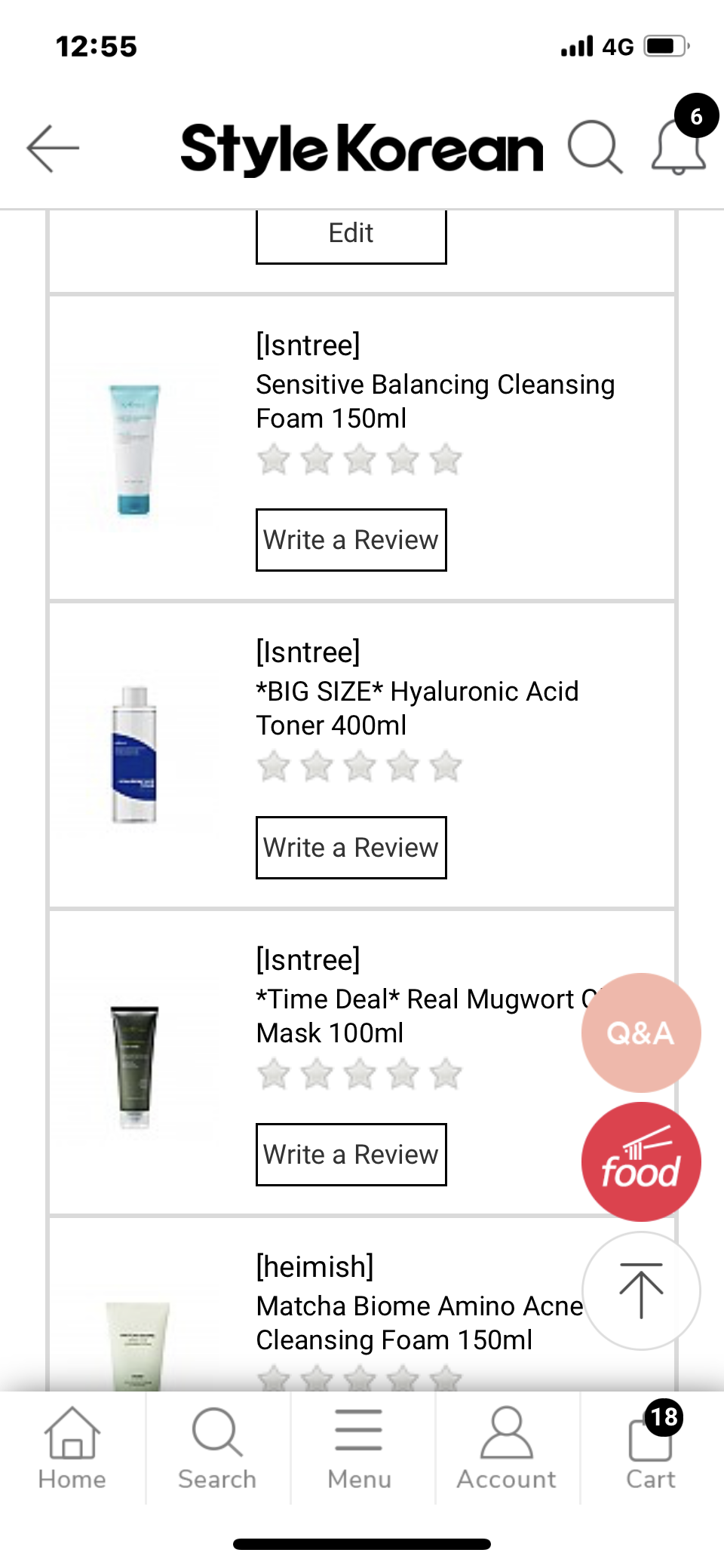Screen dimensions: 724x1568
Task: Switch to the Home tab
Action: [72, 1448]
